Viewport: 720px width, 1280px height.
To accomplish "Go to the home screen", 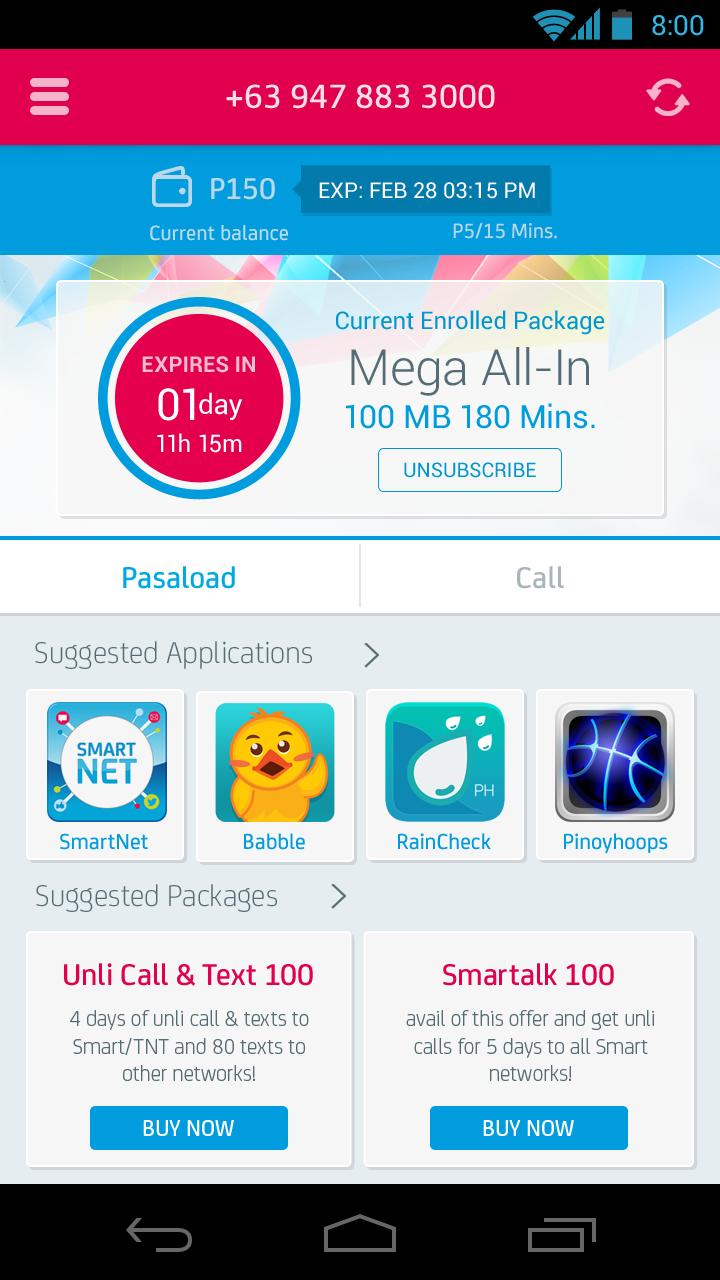I will coord(360,1234).
